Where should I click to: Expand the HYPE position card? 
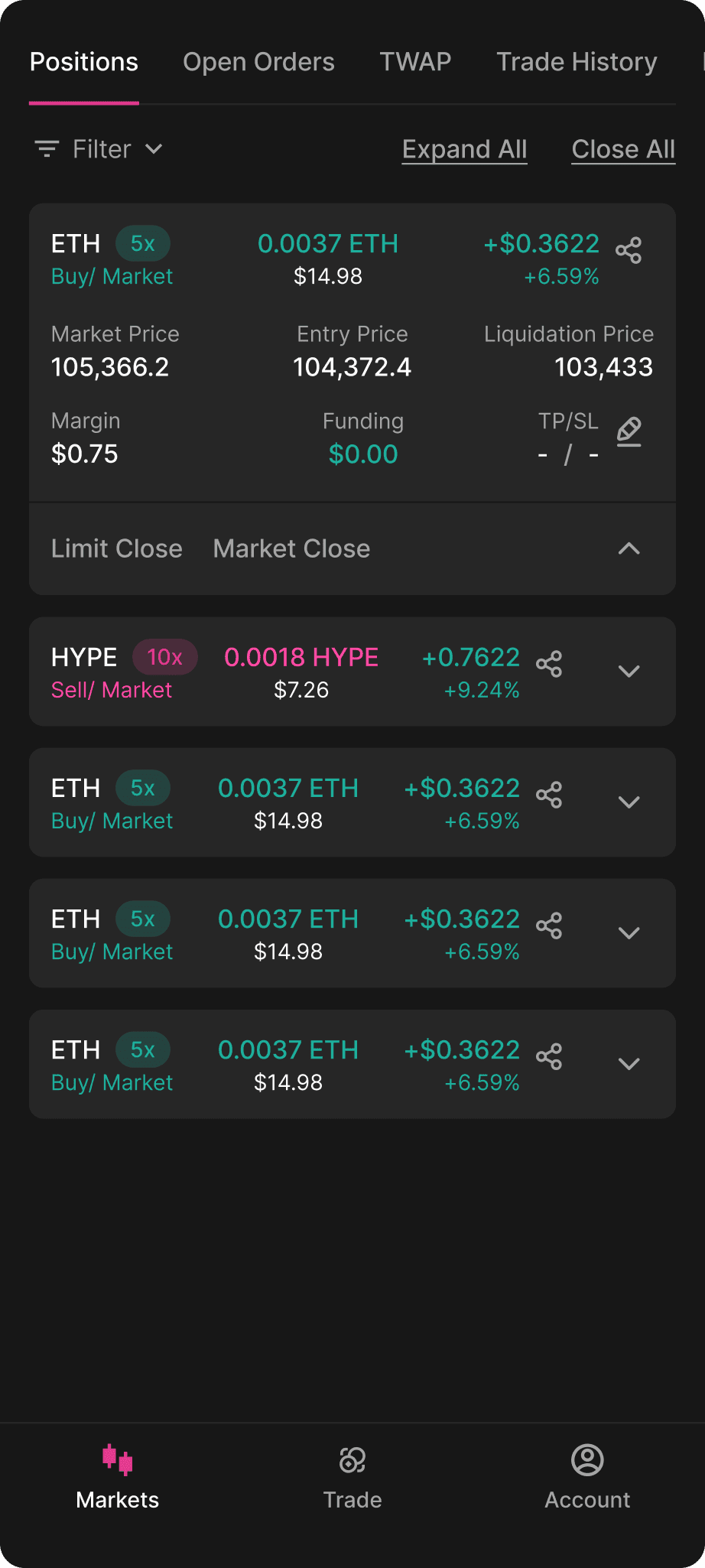tap(629, 672)
